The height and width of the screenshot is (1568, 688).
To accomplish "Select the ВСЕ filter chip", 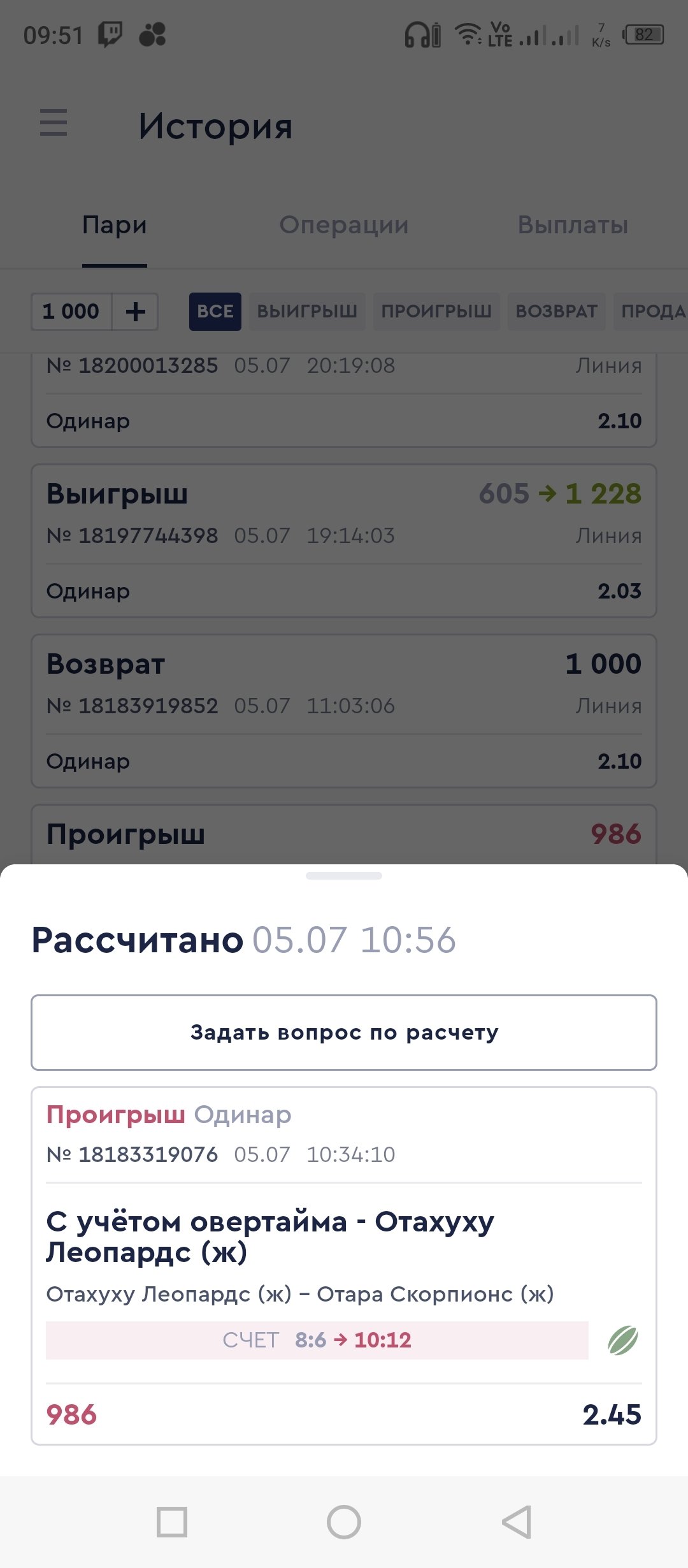I will coord(215,311).
